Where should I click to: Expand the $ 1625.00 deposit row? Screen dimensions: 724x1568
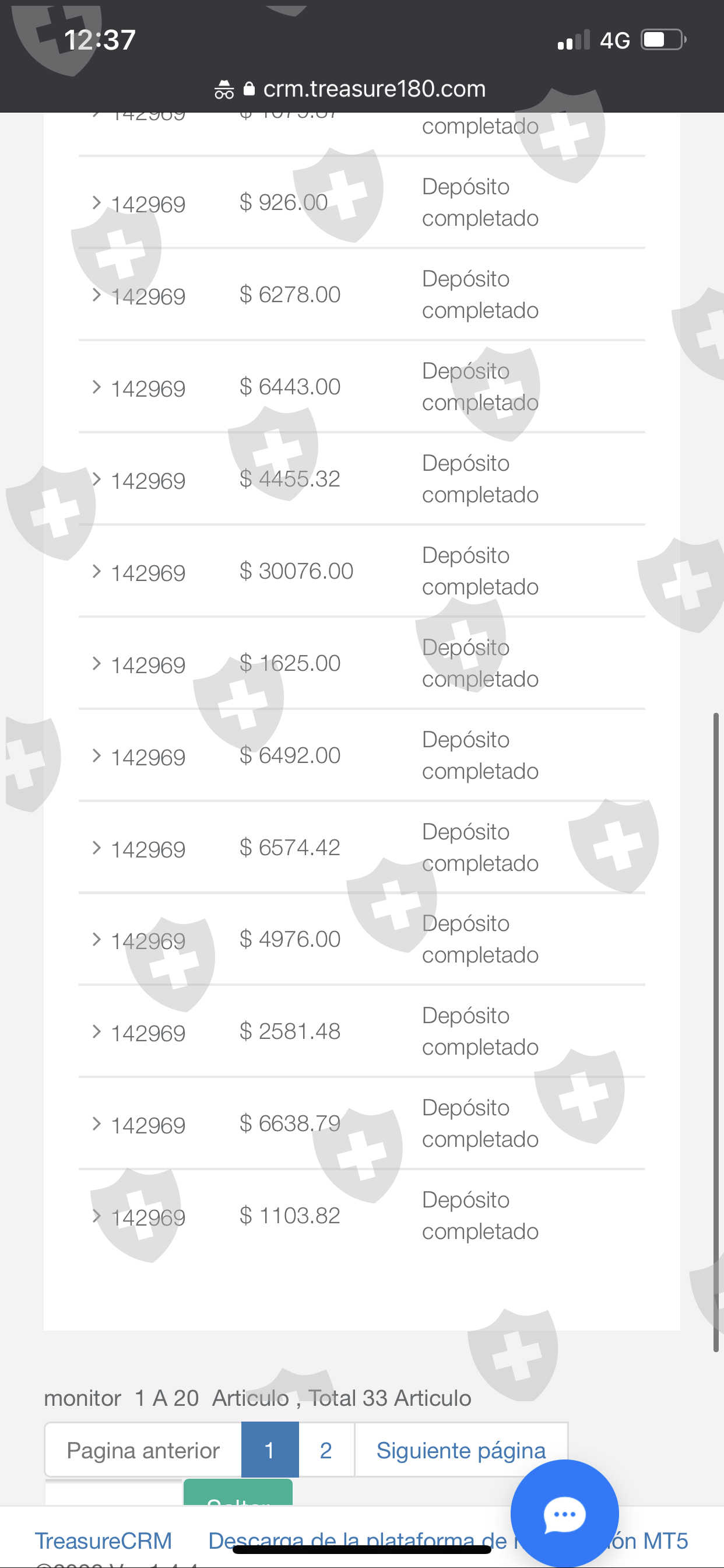(x=96, y=663)
